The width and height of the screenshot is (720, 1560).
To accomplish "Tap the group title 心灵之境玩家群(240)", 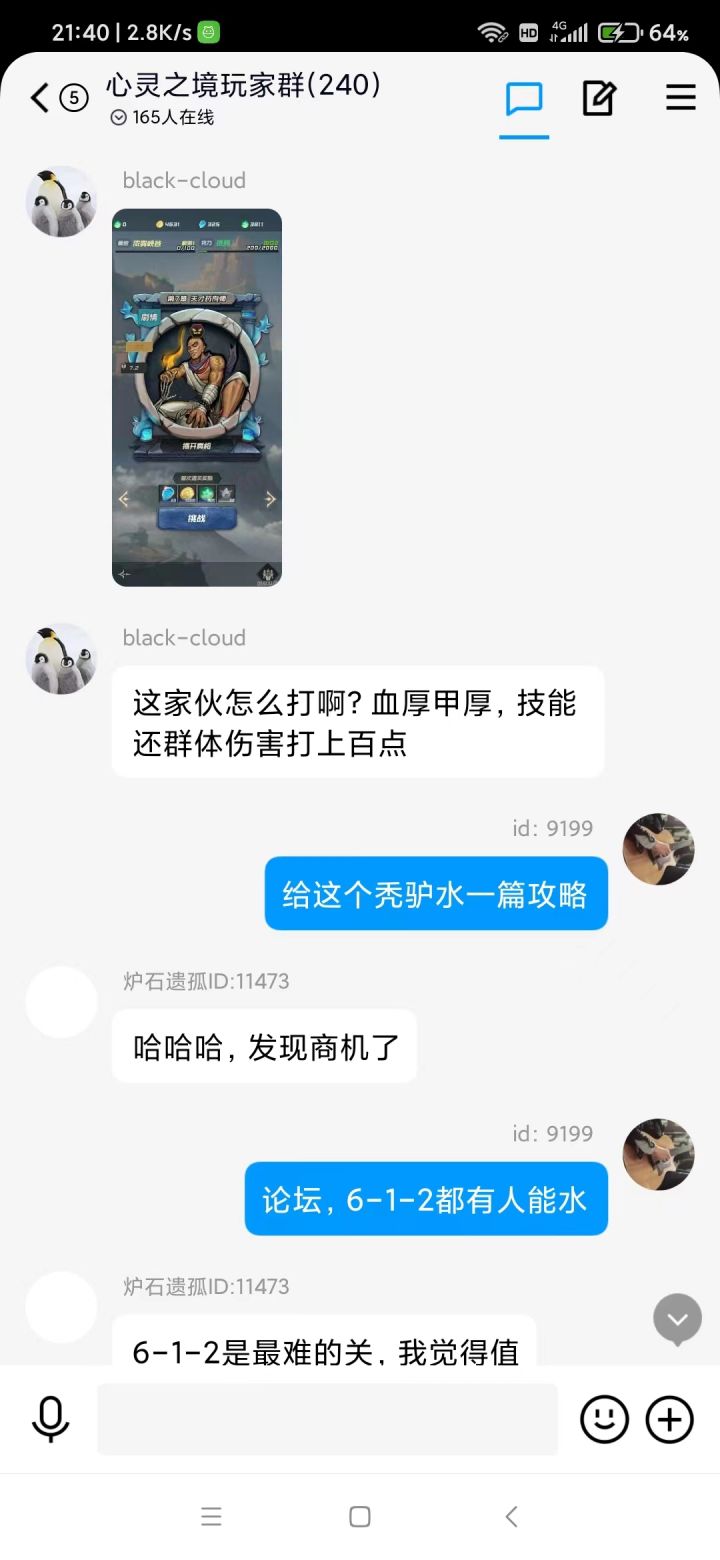I will [240, 86].
